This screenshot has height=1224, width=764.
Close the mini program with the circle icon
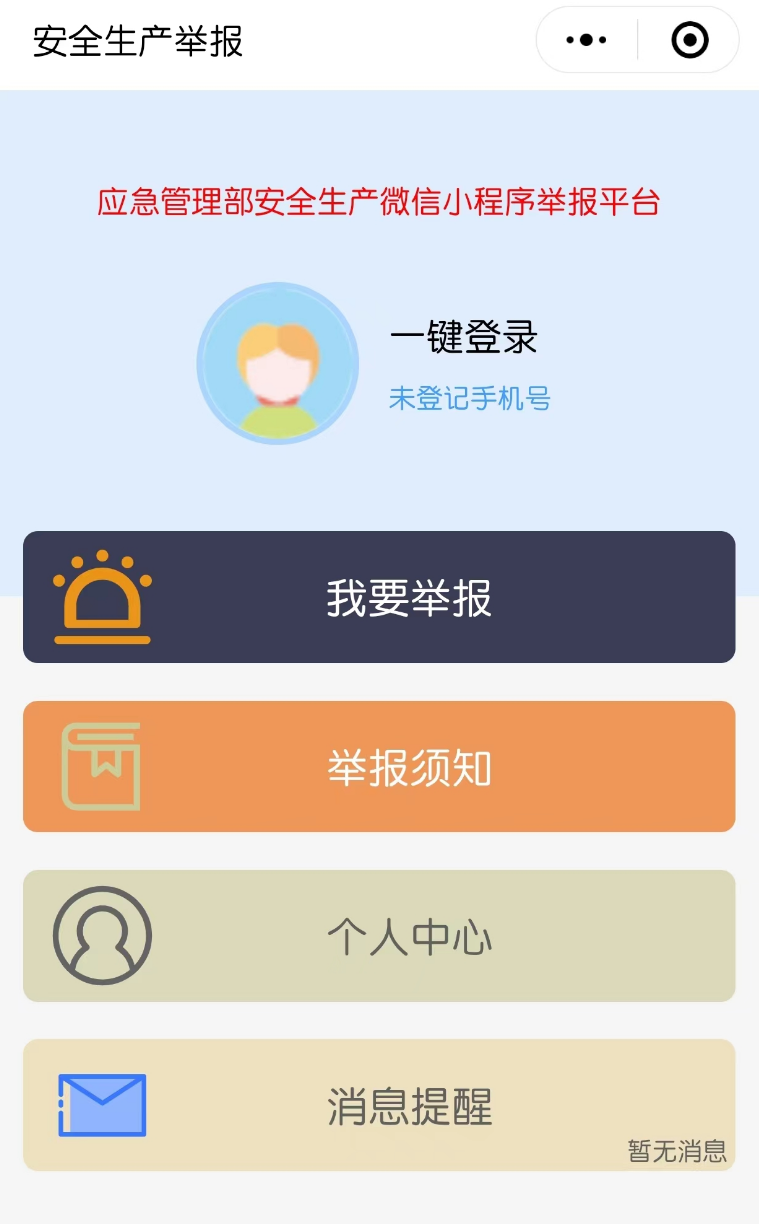689,41
